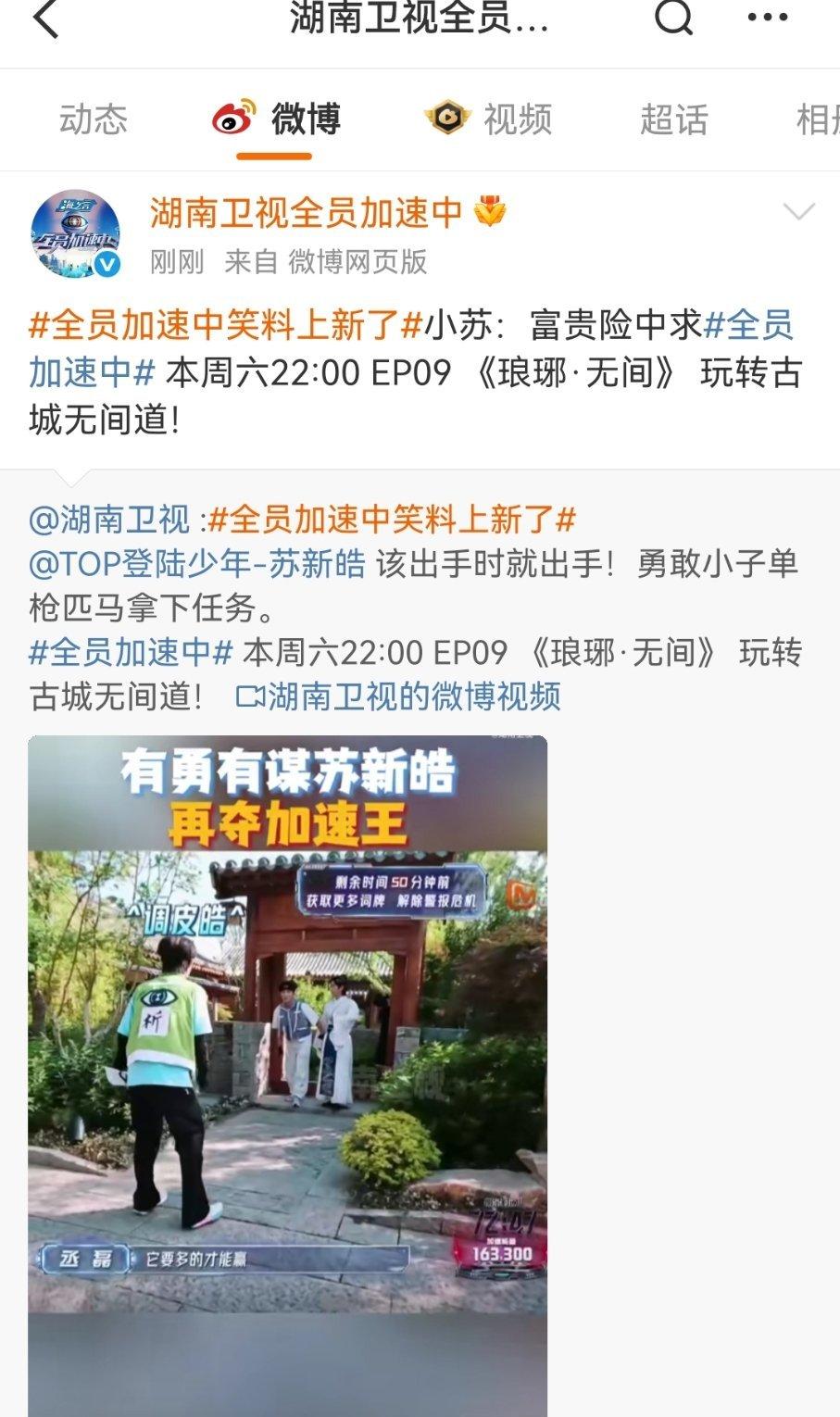Play the 有勇有谋苏新皓 video

(x=287, y=1075)
